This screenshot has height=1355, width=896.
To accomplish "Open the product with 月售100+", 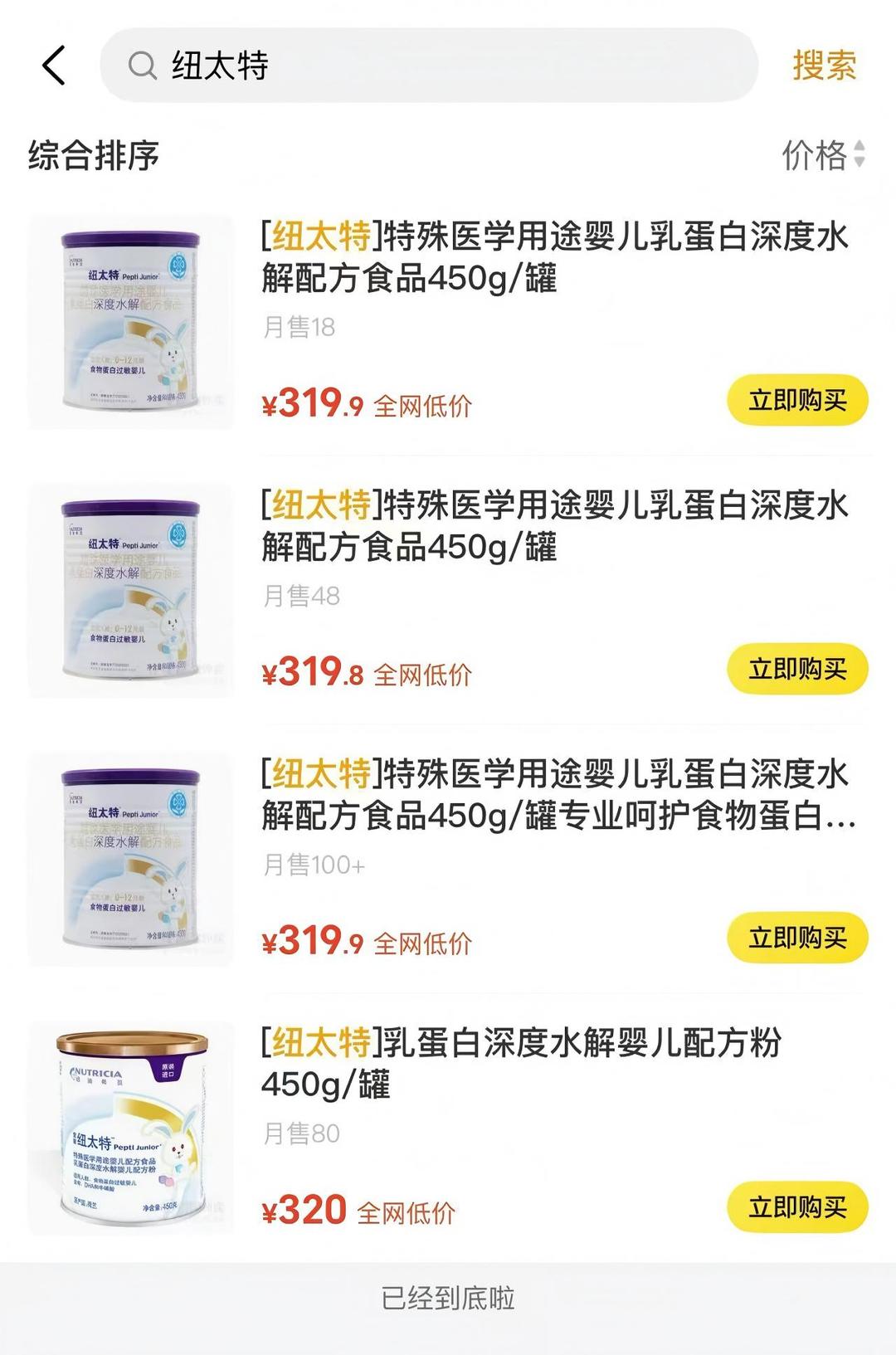I will [554, 795].
